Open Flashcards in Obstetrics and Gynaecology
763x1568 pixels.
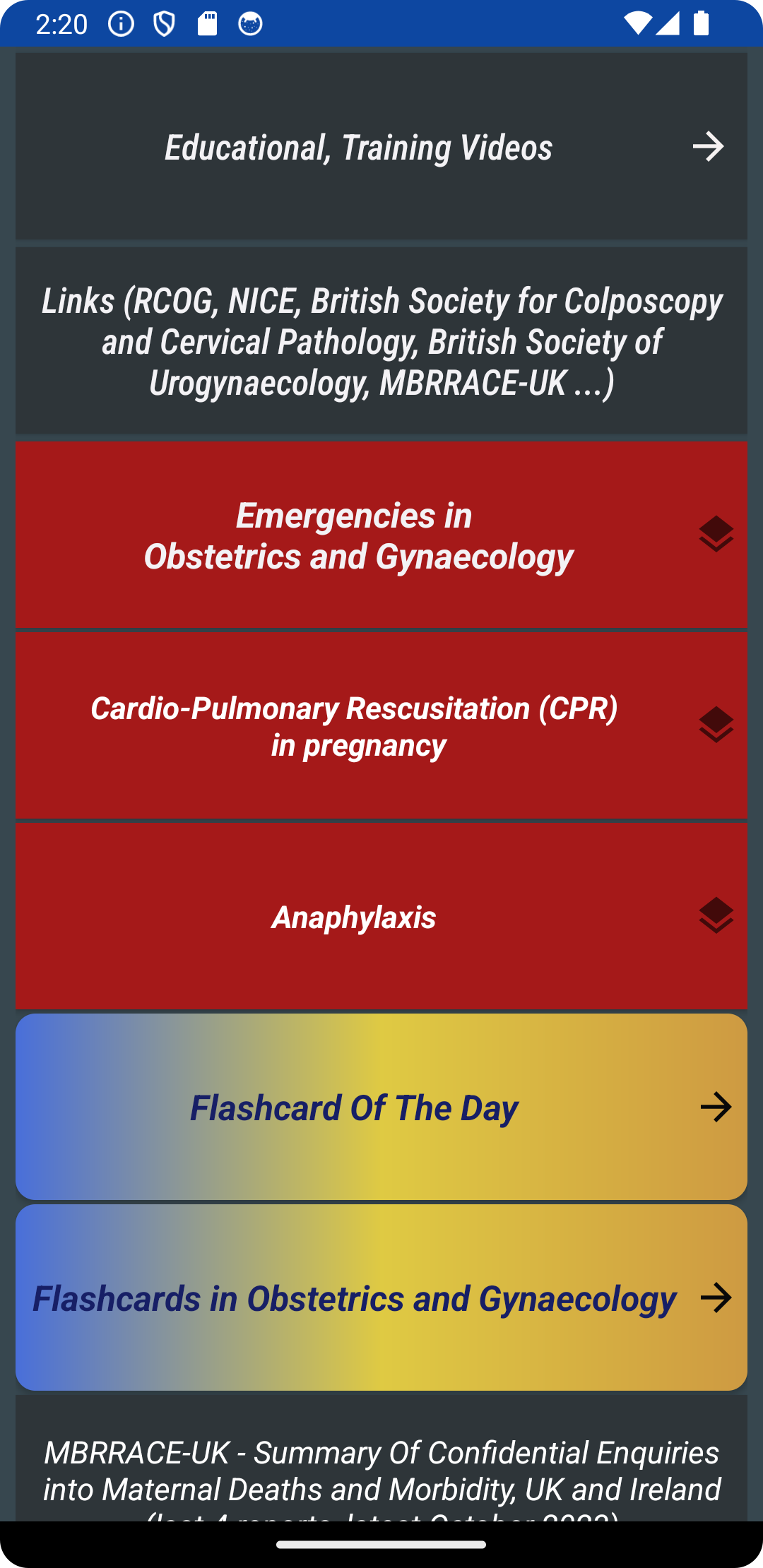[x=381, y=1297]
